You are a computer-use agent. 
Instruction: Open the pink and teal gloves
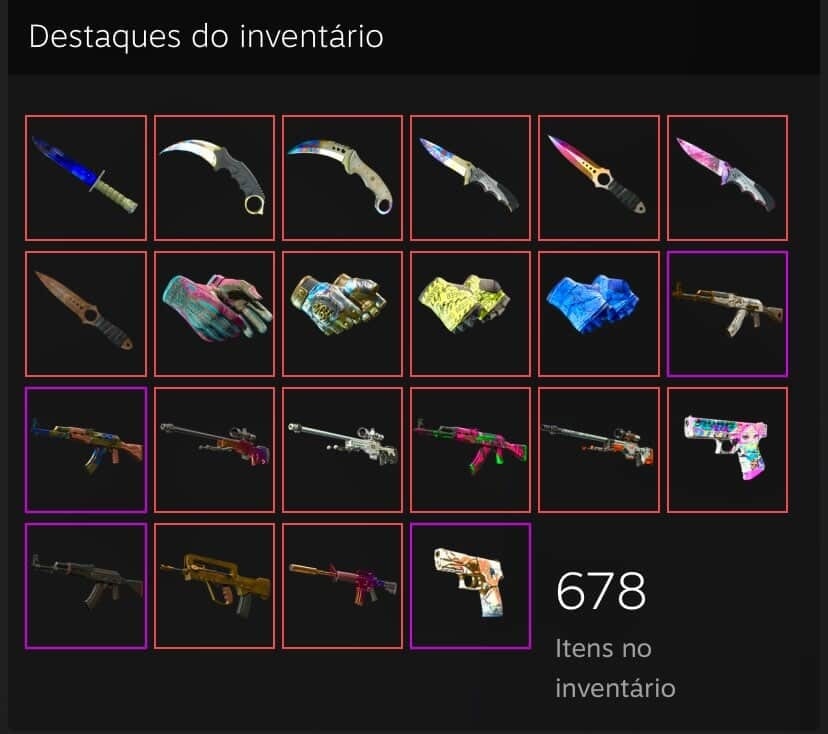(x=214, y=313)
